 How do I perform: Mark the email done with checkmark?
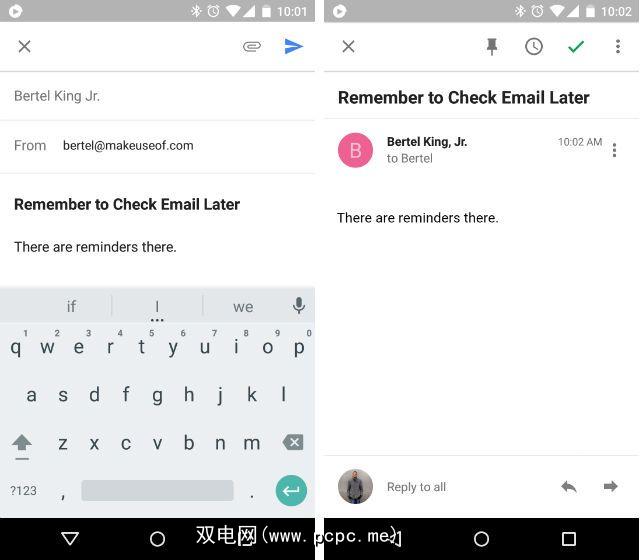[x=576, y=46]
